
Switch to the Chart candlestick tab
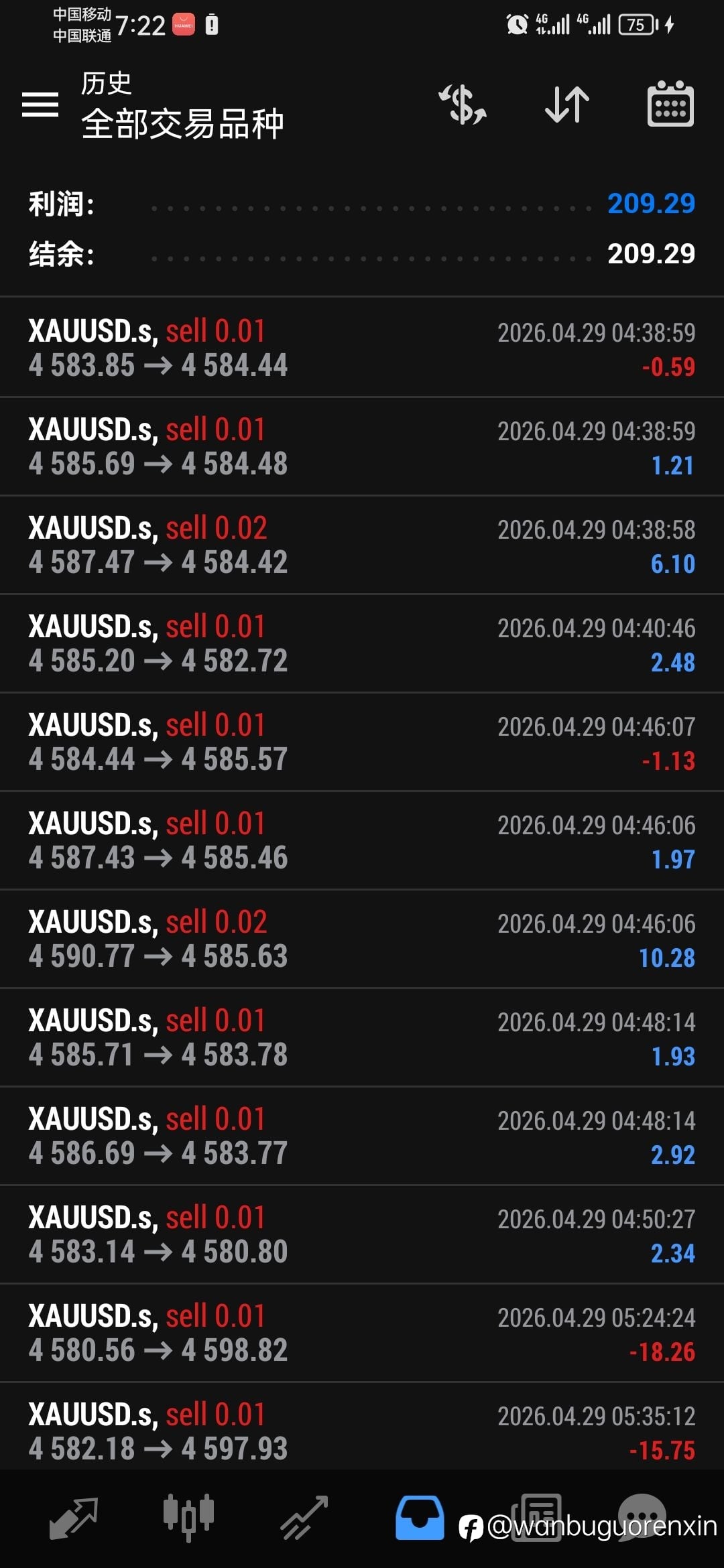tap(188, 1516)
